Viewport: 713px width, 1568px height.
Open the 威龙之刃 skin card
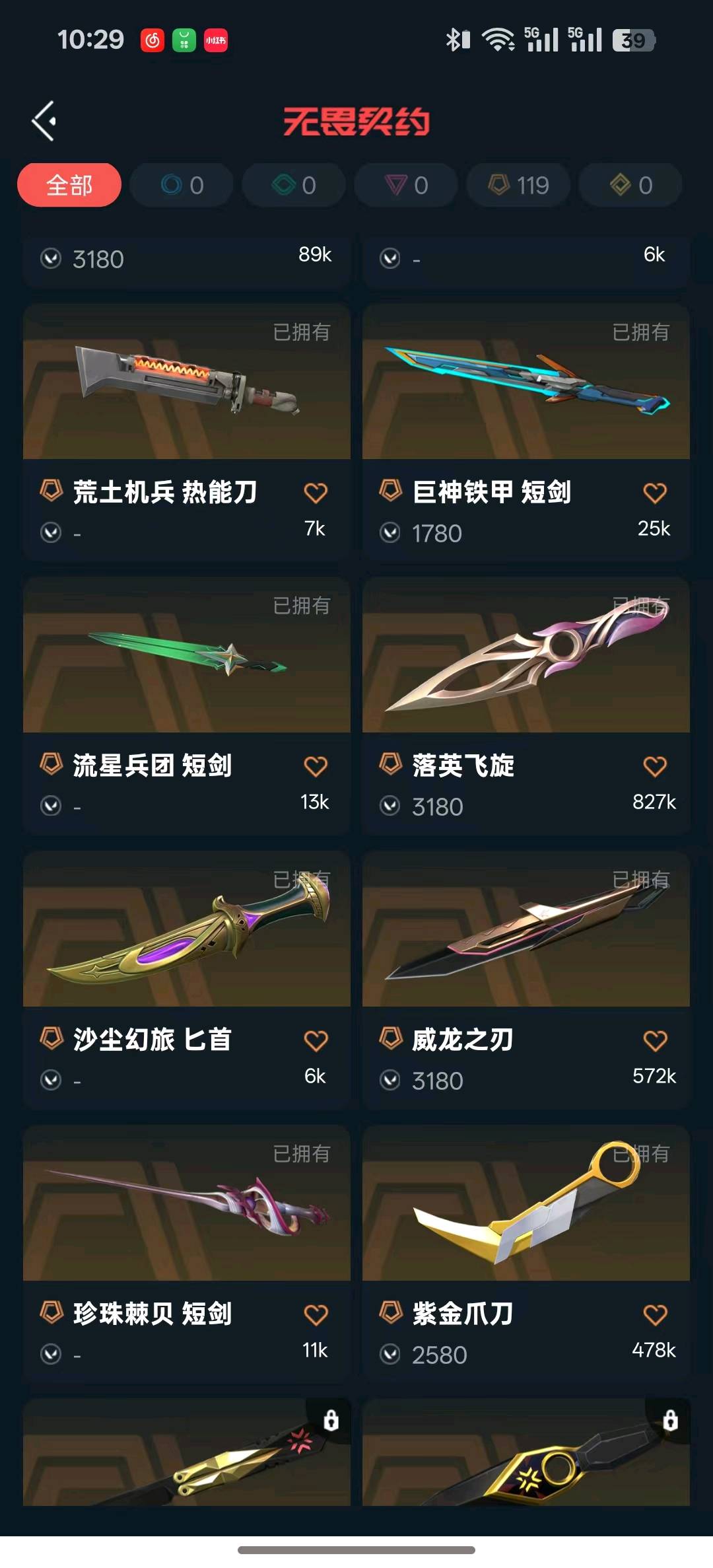click(x=526, y=980)
